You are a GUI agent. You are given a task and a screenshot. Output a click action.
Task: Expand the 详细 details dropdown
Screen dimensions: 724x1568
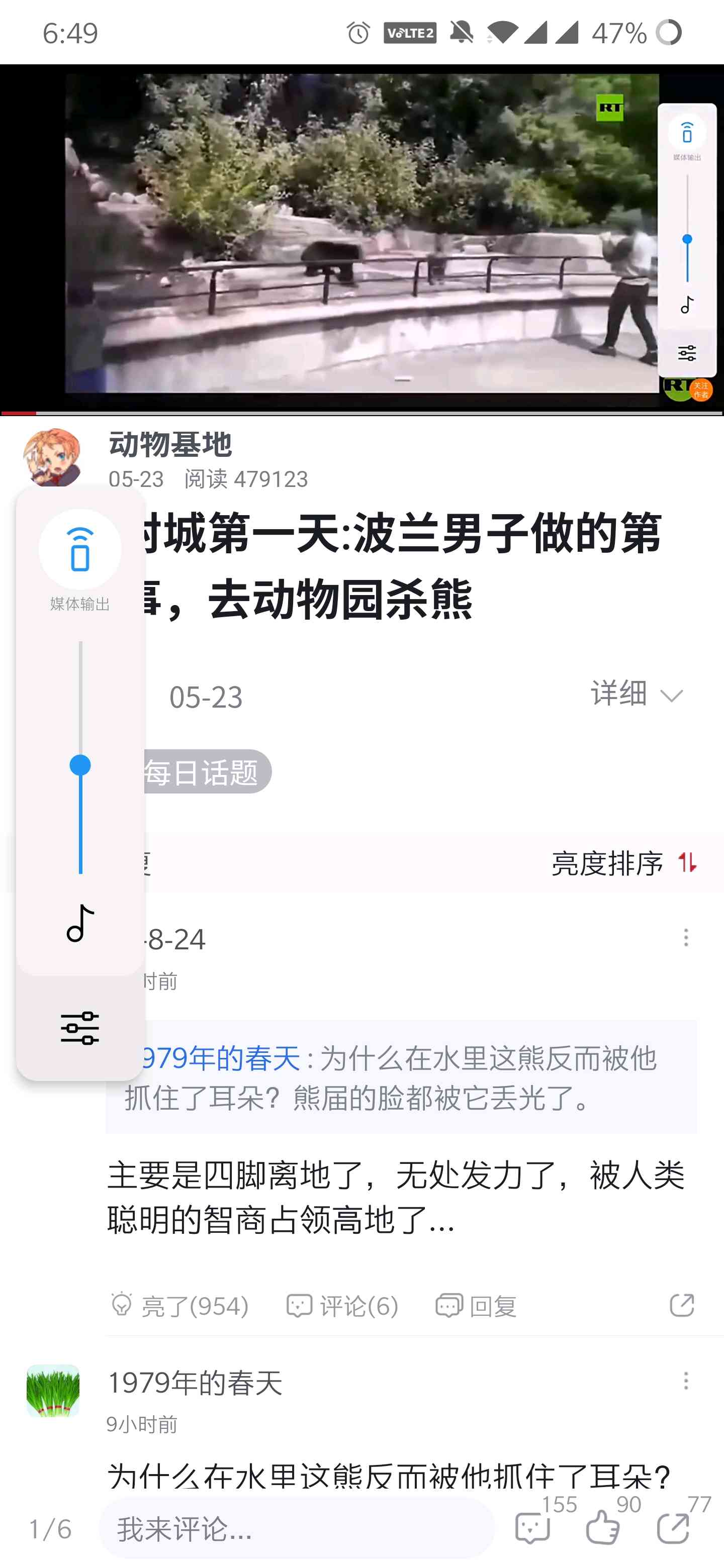pyautogui.click(x=637, y=694)
